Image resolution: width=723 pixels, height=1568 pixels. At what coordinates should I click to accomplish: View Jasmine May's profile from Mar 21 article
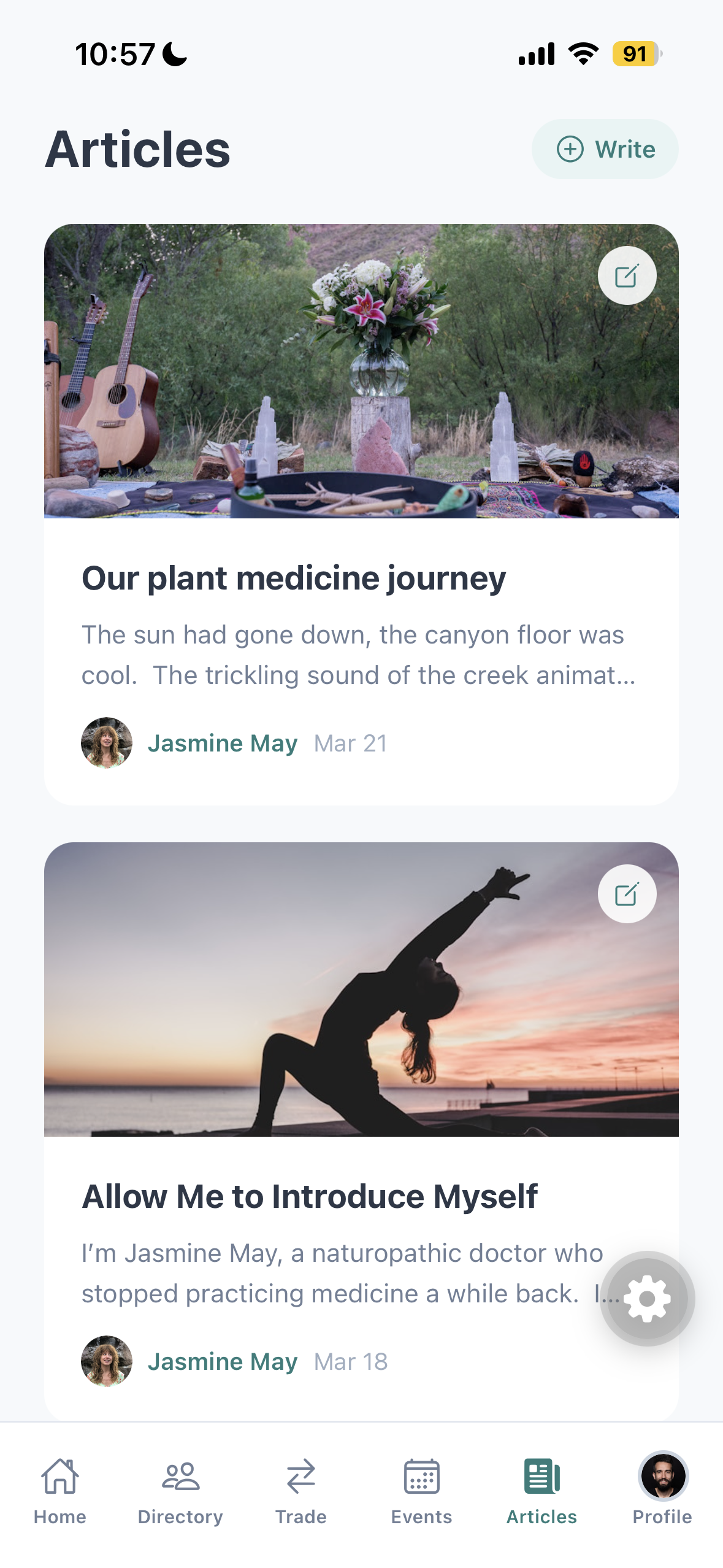tap(222, 744)
